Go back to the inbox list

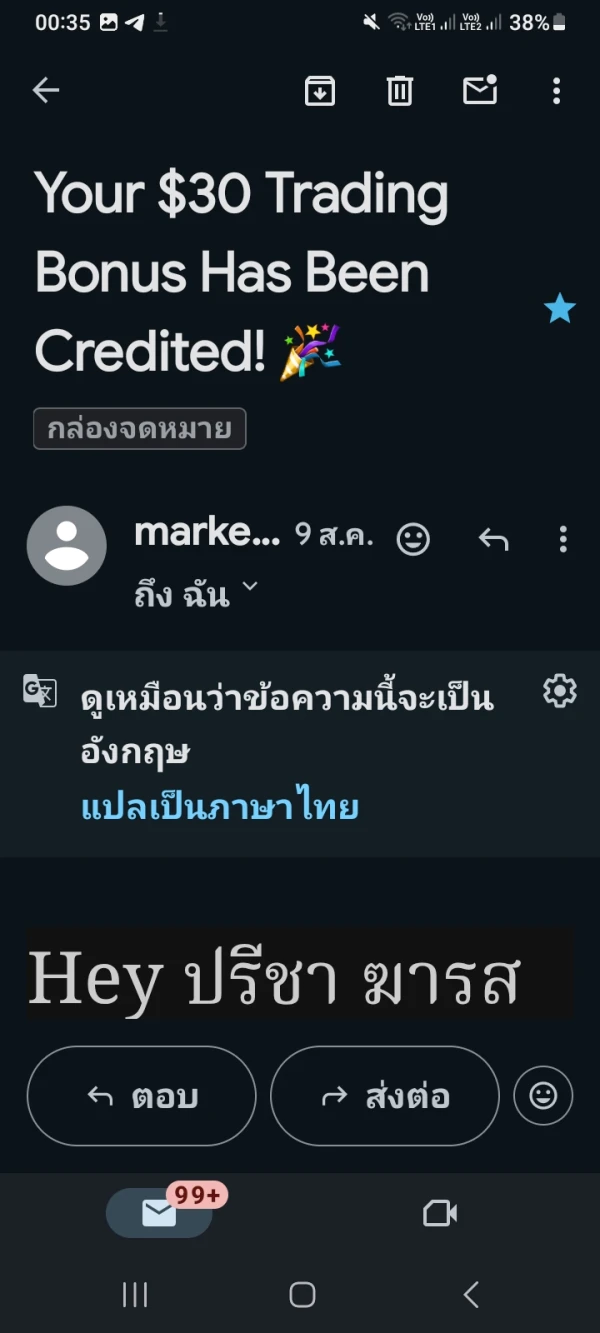point(46,91)
